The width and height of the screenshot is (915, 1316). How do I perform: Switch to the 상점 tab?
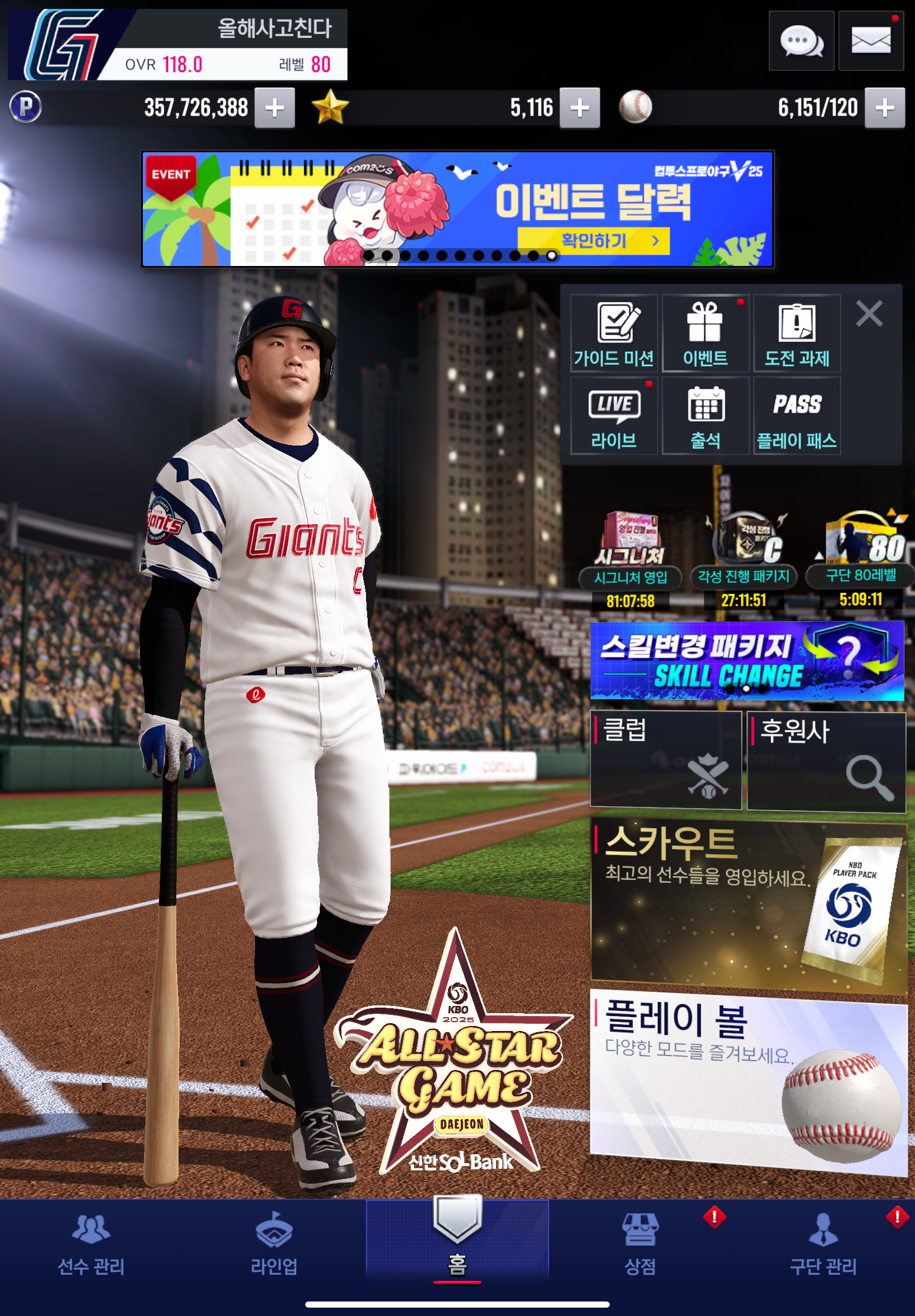coord(640,1242)
